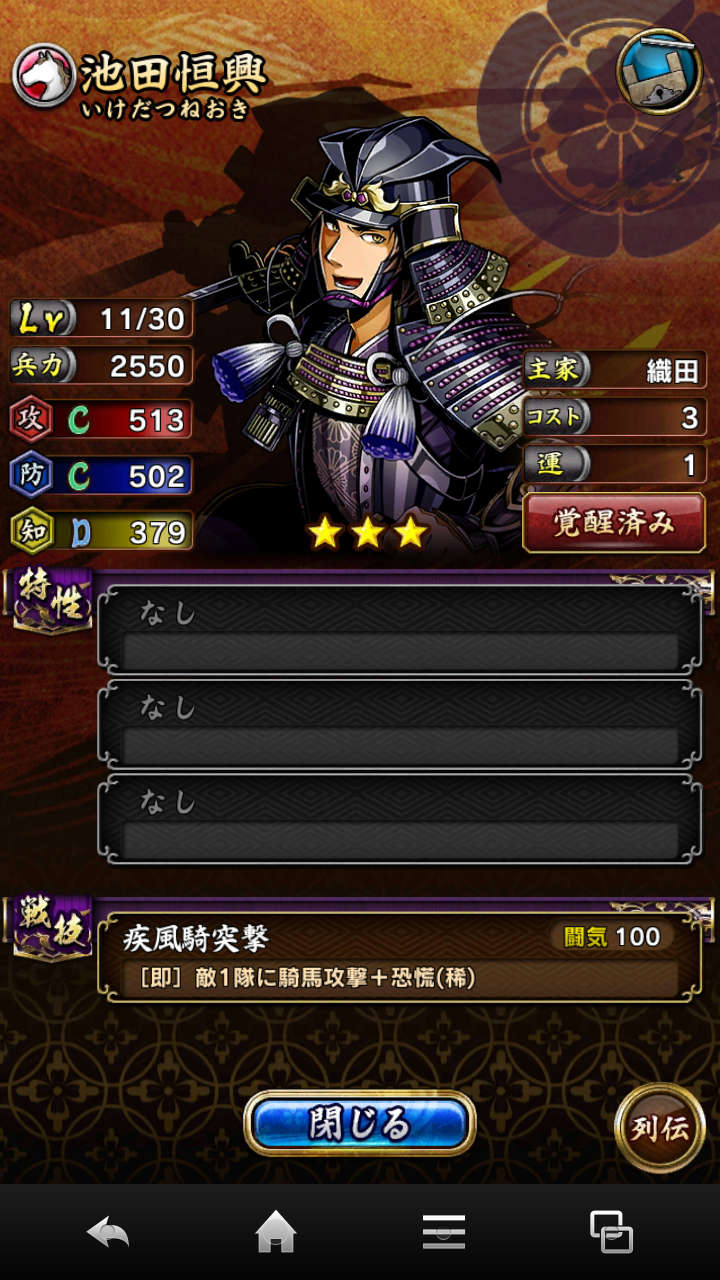Open the 疾風騎突撃 skill details
This screenshot has height=1280, width=720.
[x=400, y=956]
